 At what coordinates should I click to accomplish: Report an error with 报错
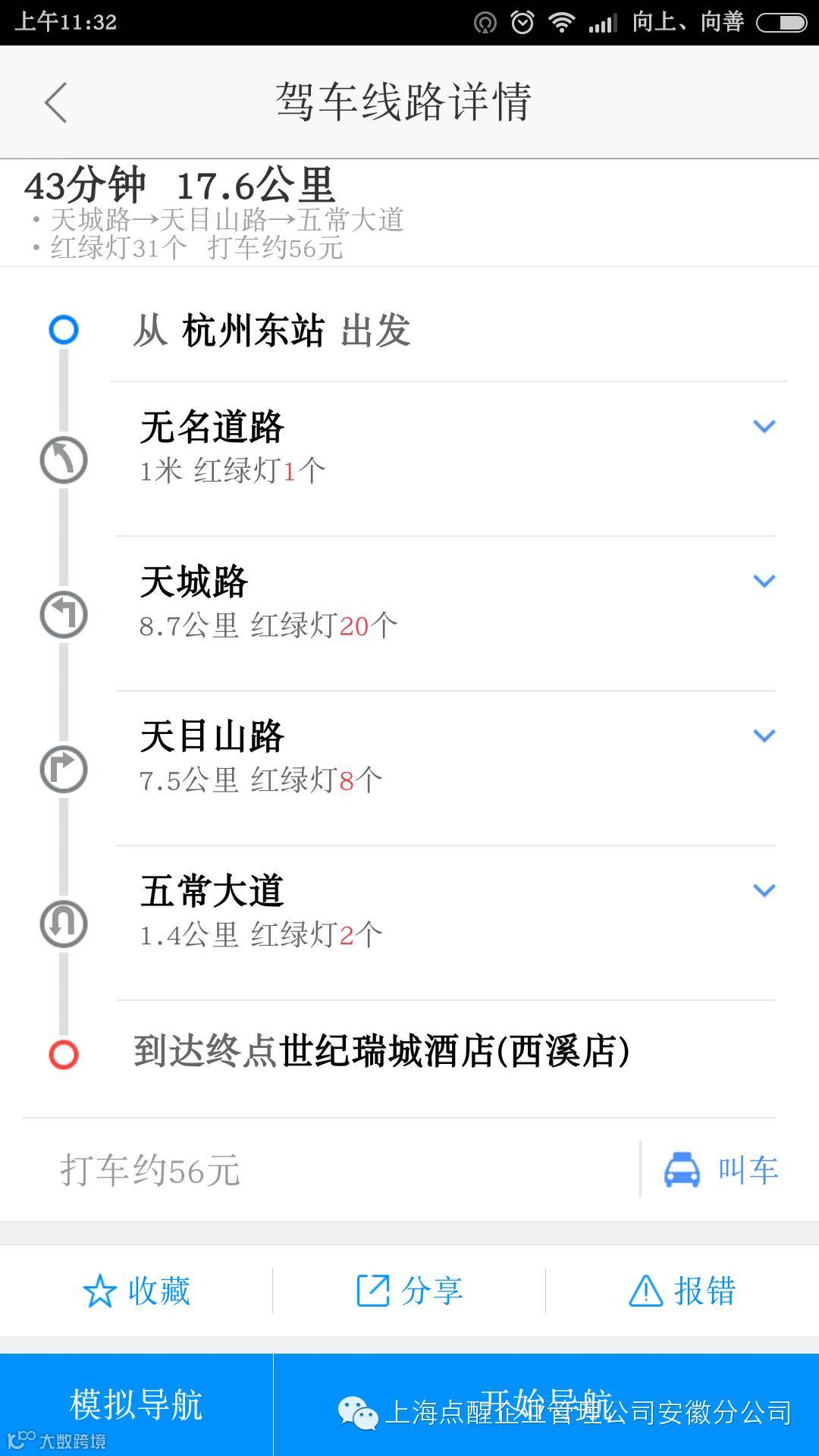coord(682,1291)
